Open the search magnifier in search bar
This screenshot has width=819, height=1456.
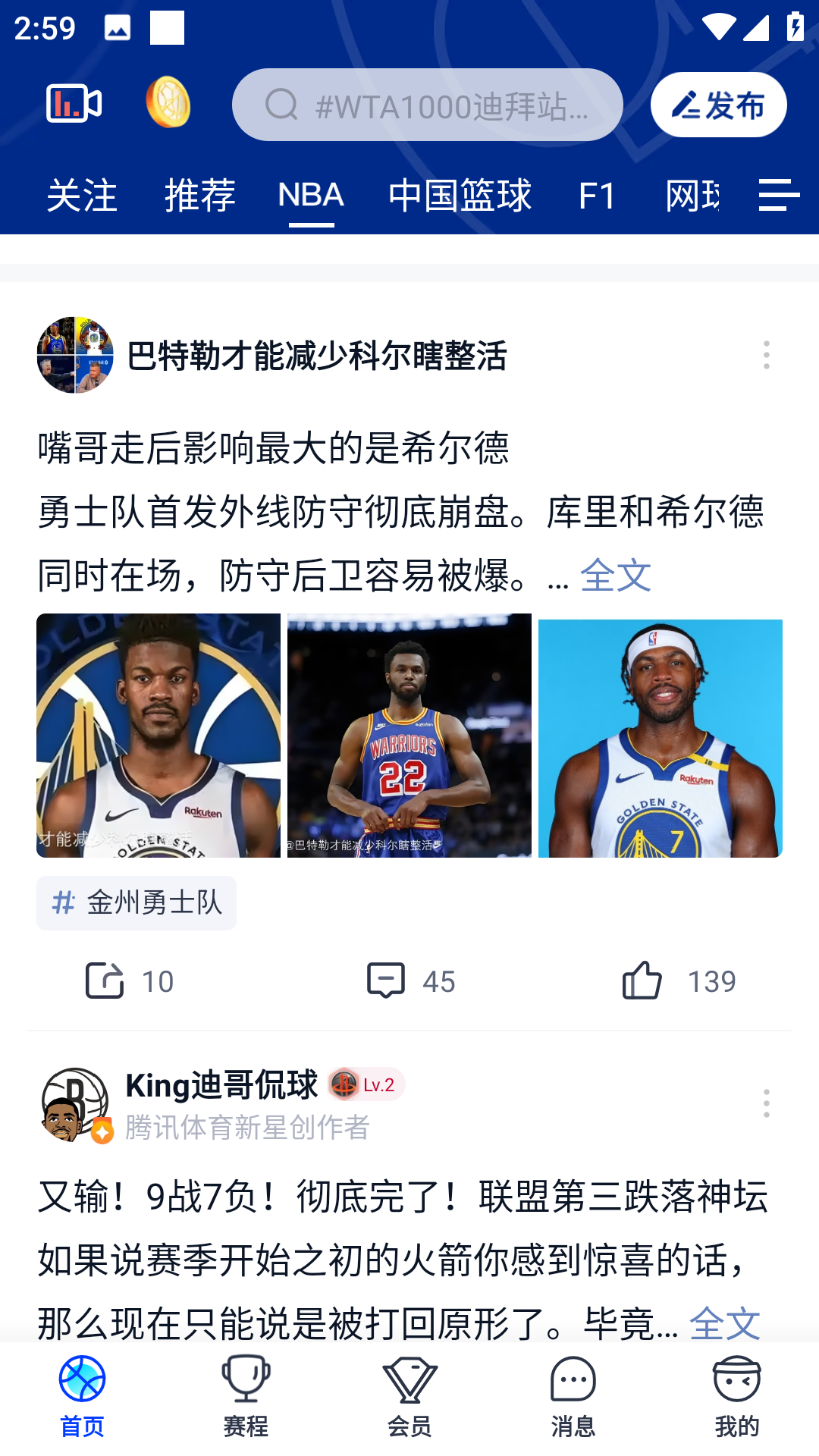[x=281, y=104]
